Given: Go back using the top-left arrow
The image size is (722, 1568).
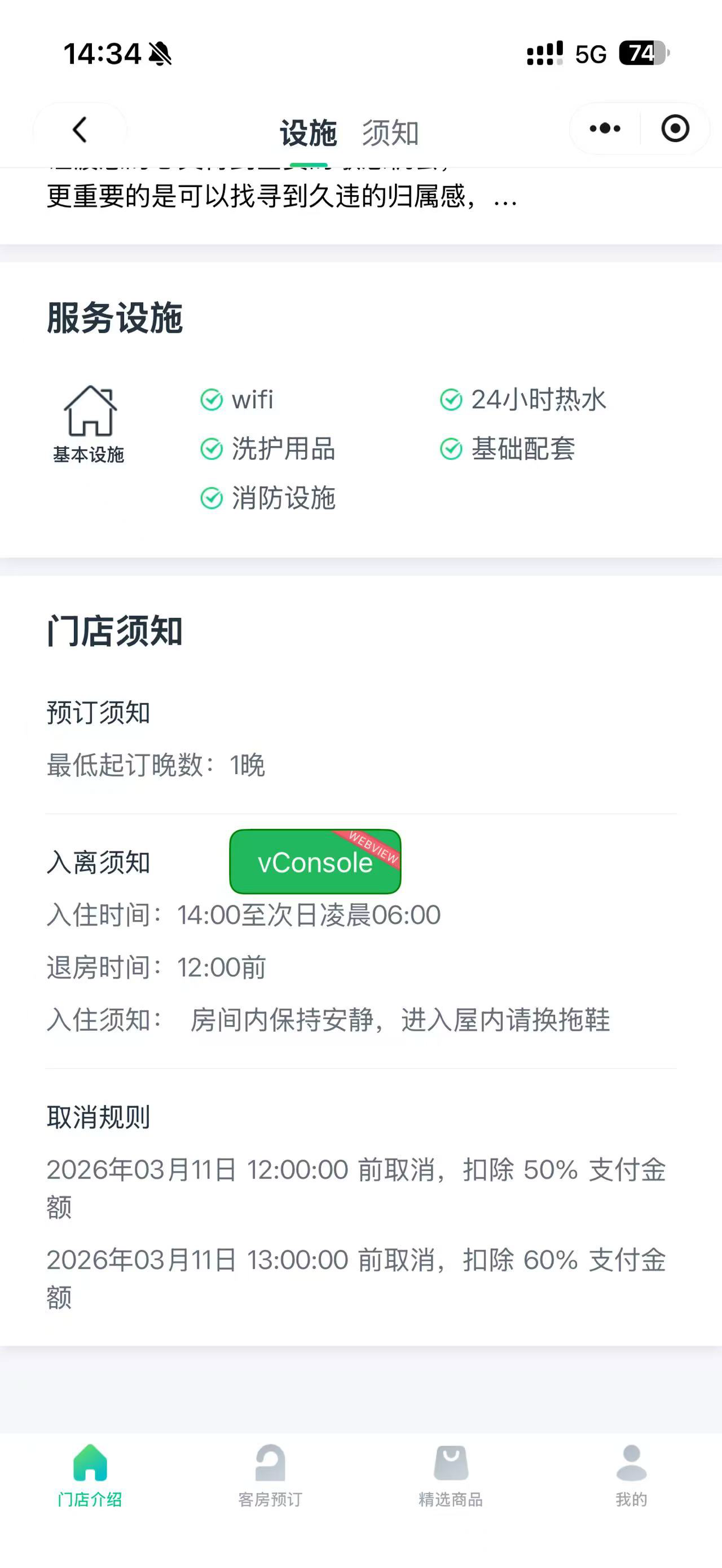Looking at the screenshot, I should tap(80, 130).
